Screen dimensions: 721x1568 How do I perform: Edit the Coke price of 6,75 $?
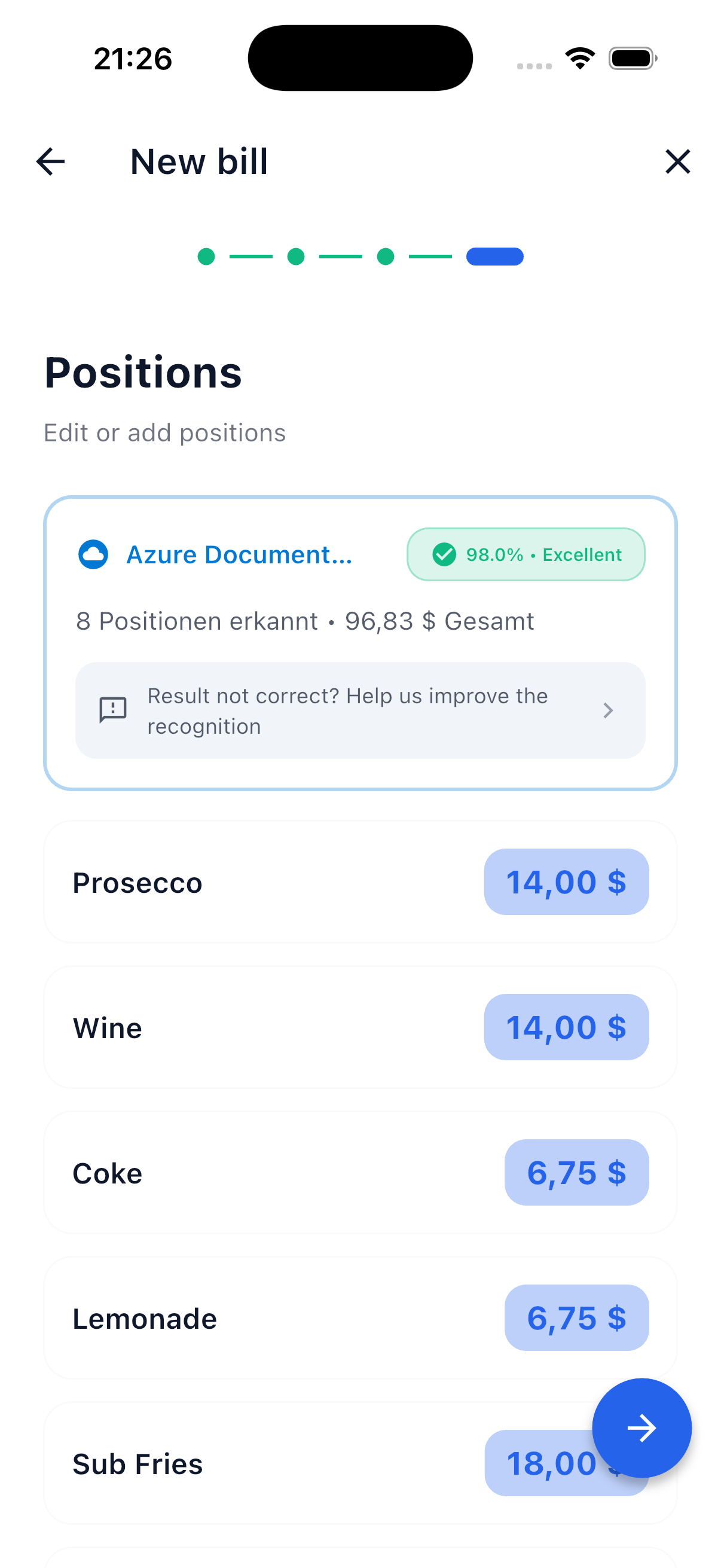577,1172
